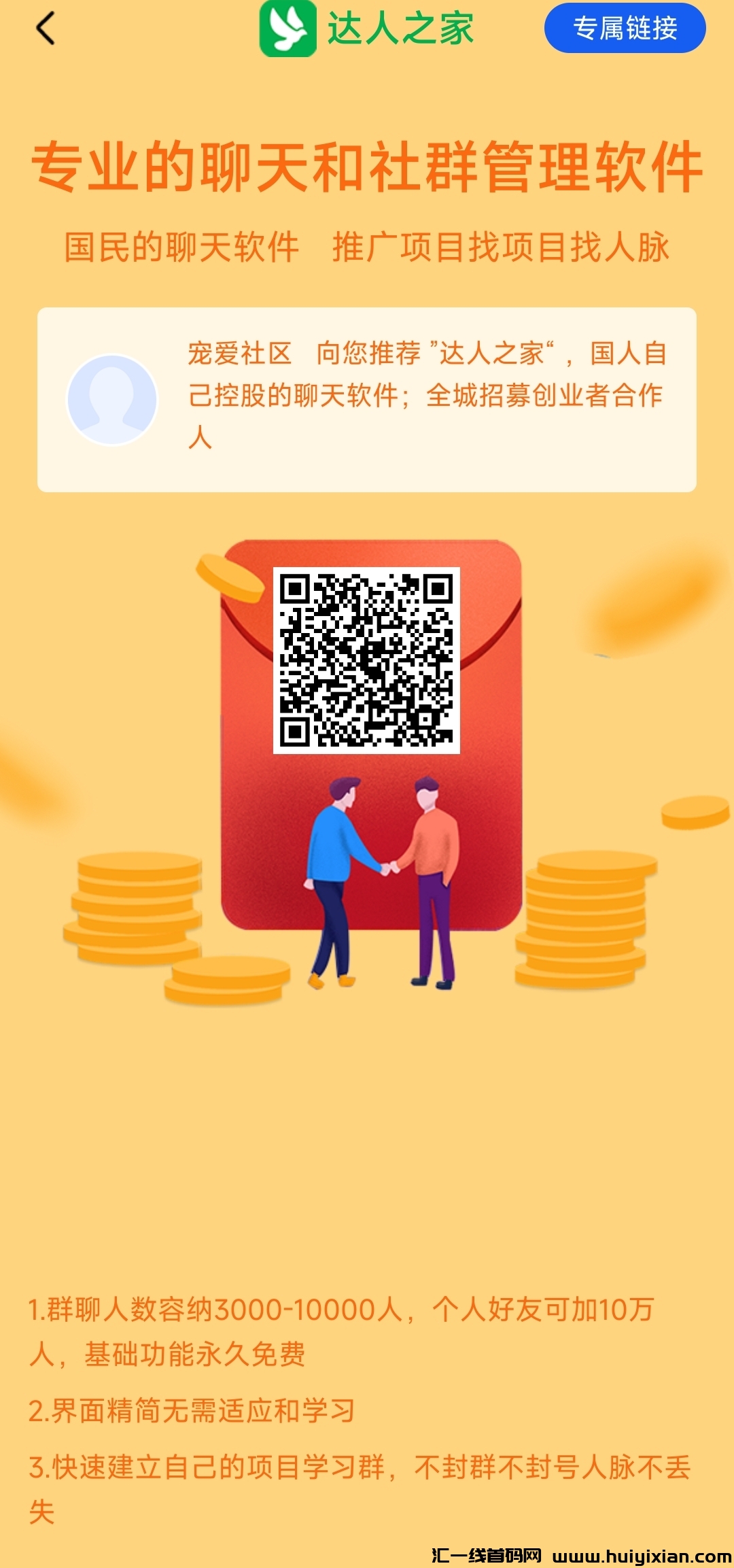Tap the 专属链接 button

click(625, 29)
